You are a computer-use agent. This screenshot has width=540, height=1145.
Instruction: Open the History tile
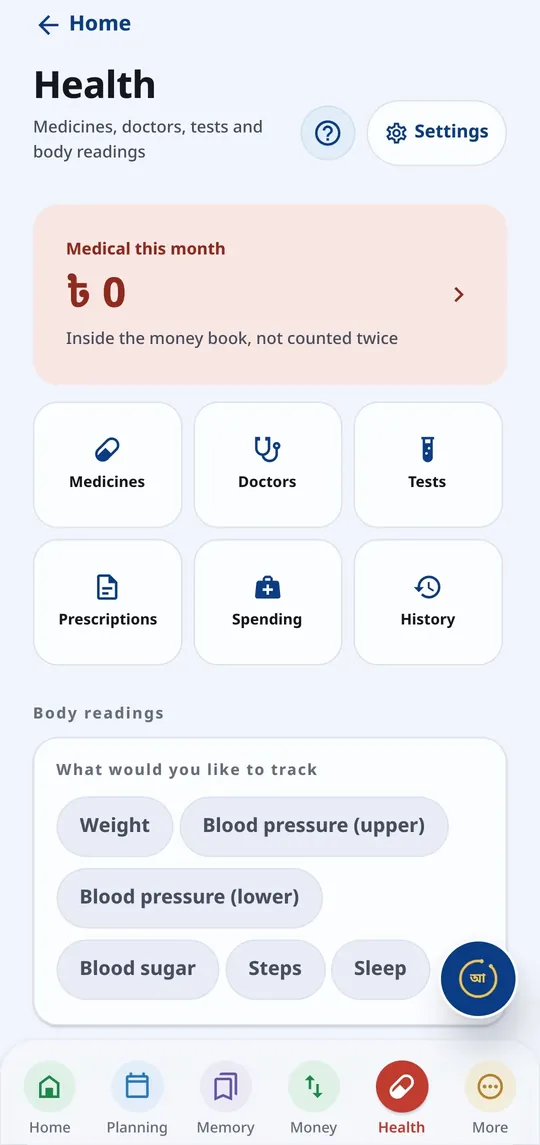428,602
